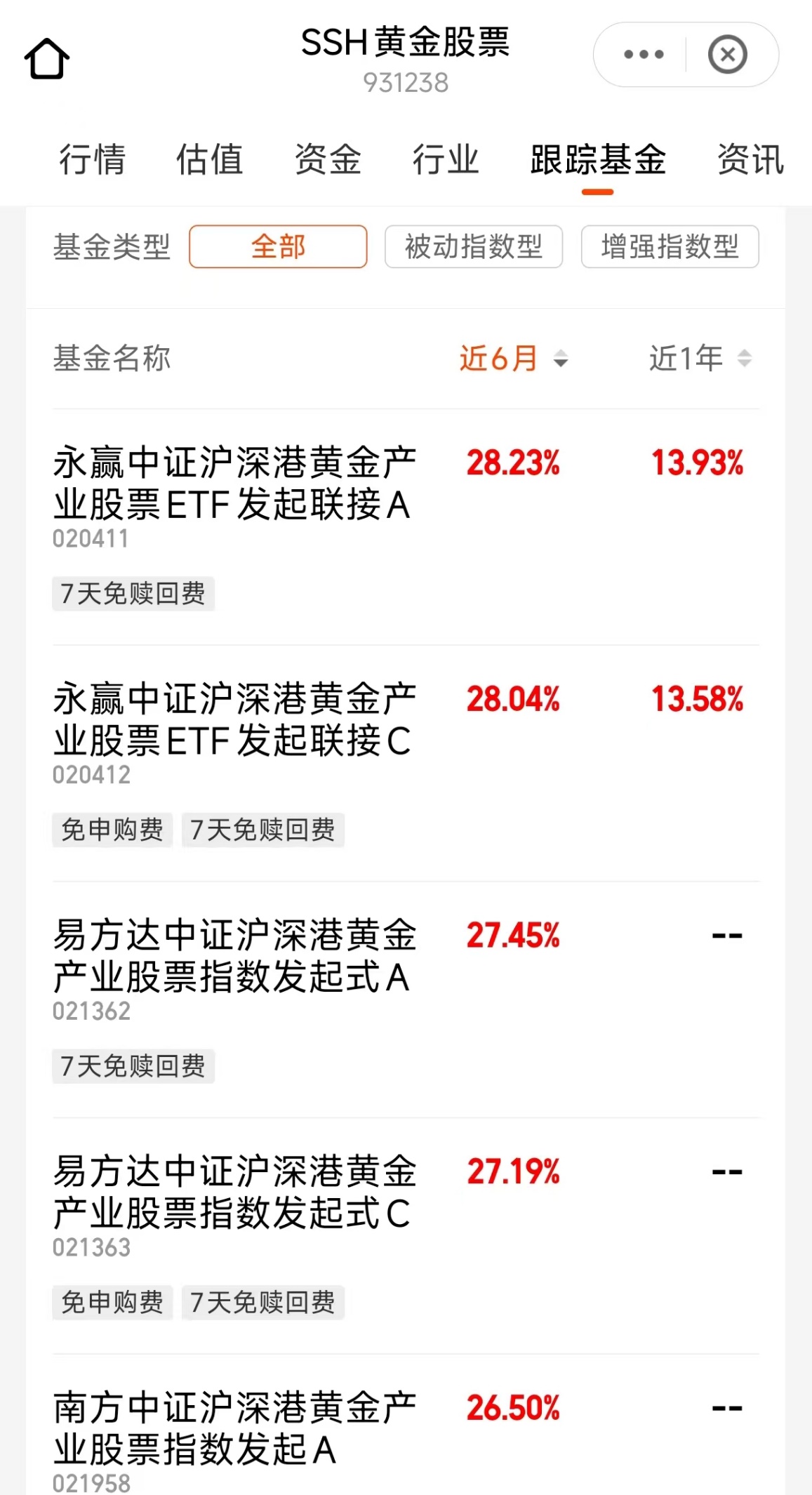
Task: Switch to the 估值 tab
Action: pyautogui.click(x=210, y=159)
